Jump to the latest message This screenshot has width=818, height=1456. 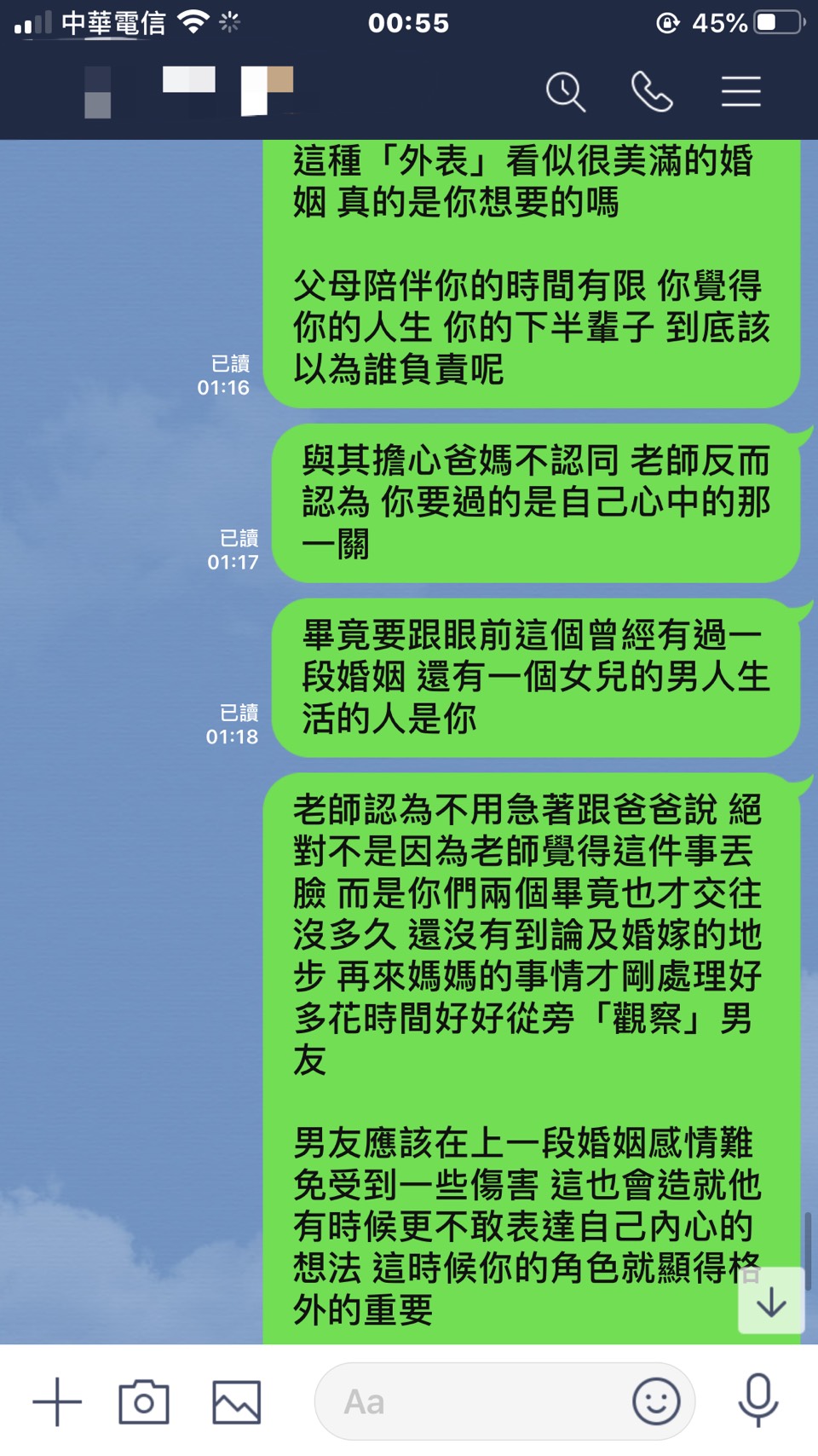click(770, 1301)
